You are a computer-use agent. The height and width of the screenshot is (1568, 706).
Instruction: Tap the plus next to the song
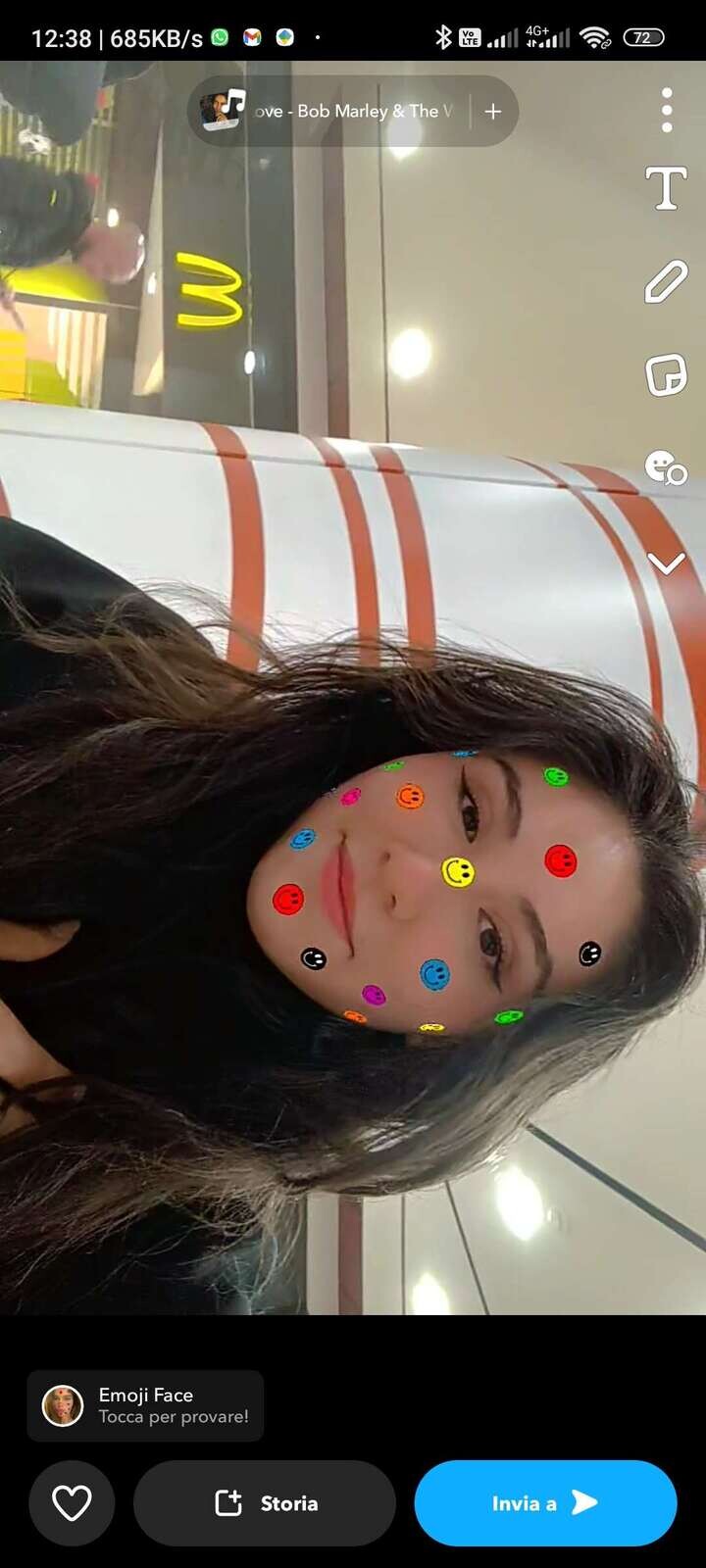[x=493, y=112]
